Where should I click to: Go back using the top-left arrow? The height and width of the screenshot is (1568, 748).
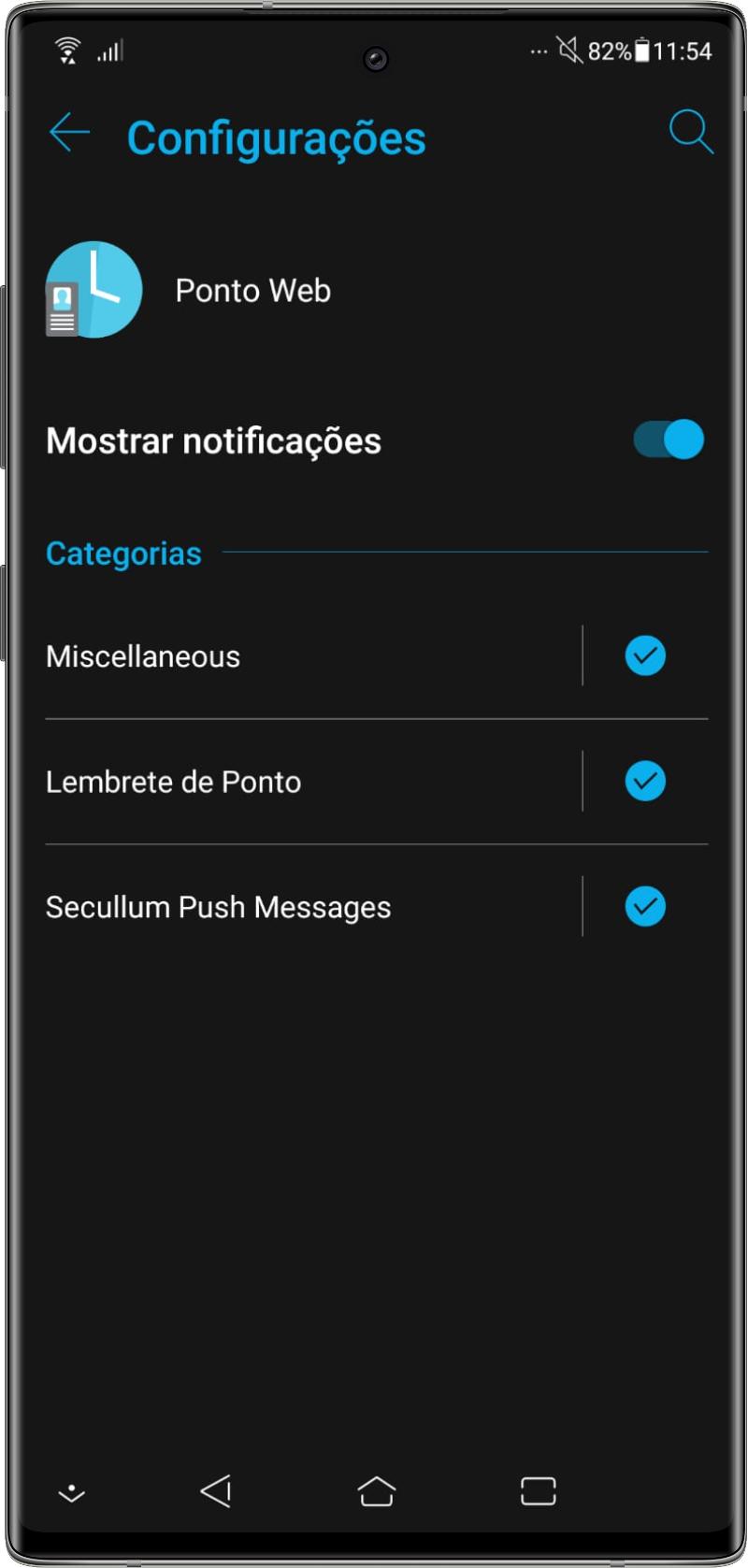69,133
